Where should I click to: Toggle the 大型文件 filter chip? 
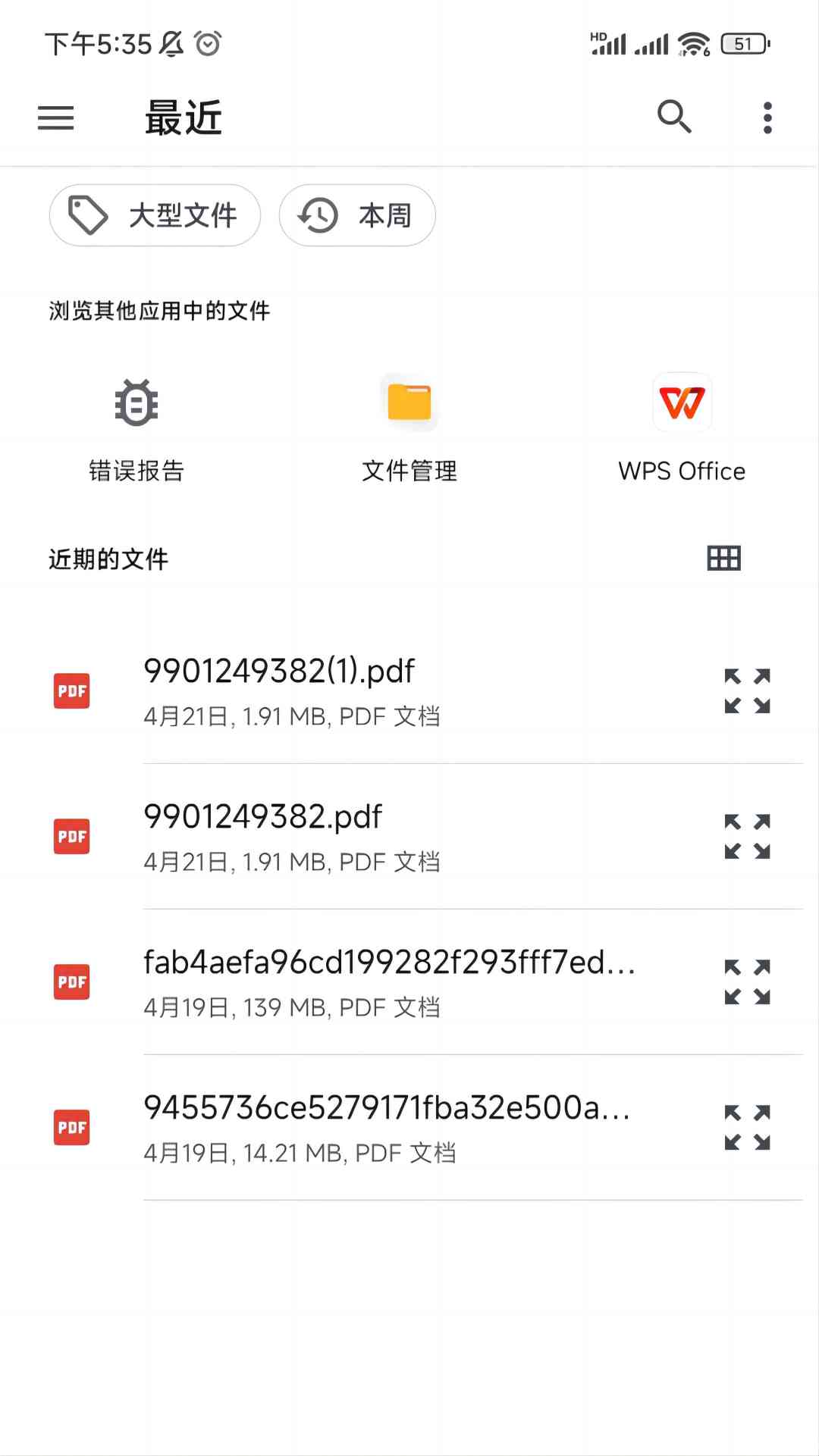(x=155, y=215)
